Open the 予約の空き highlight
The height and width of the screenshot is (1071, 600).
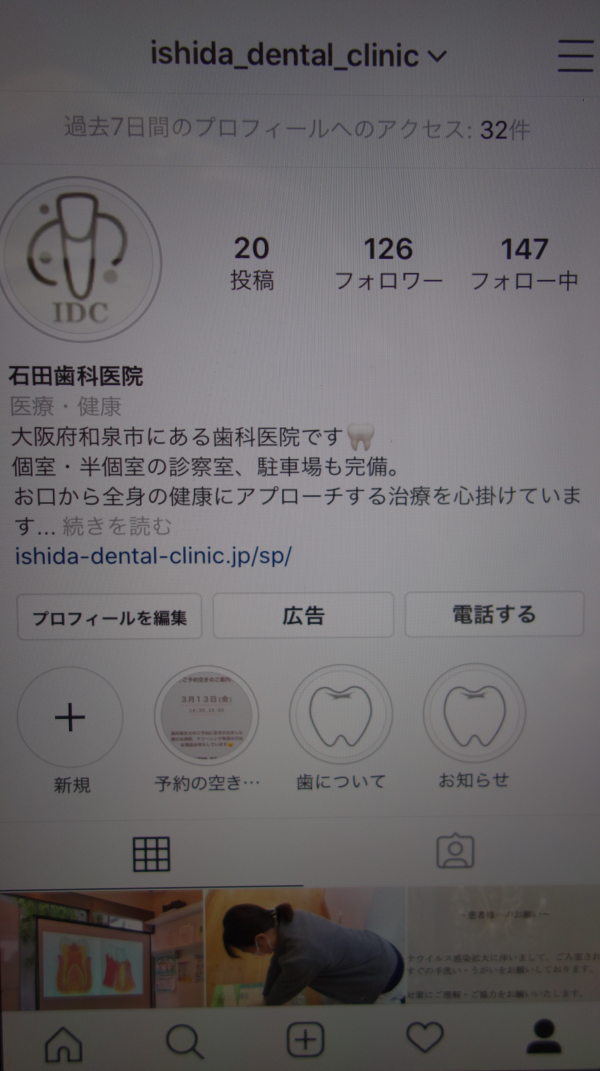click(207, 716)
